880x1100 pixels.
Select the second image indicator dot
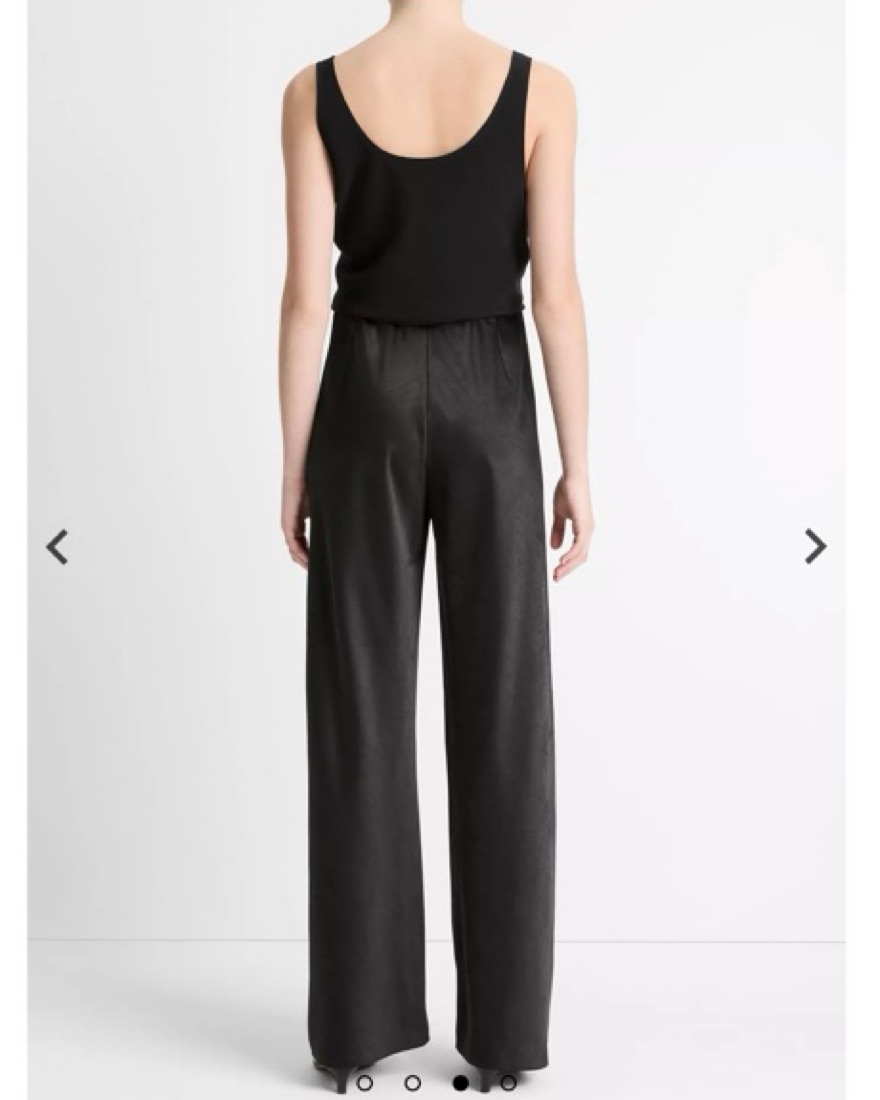tap(412, 1082)
